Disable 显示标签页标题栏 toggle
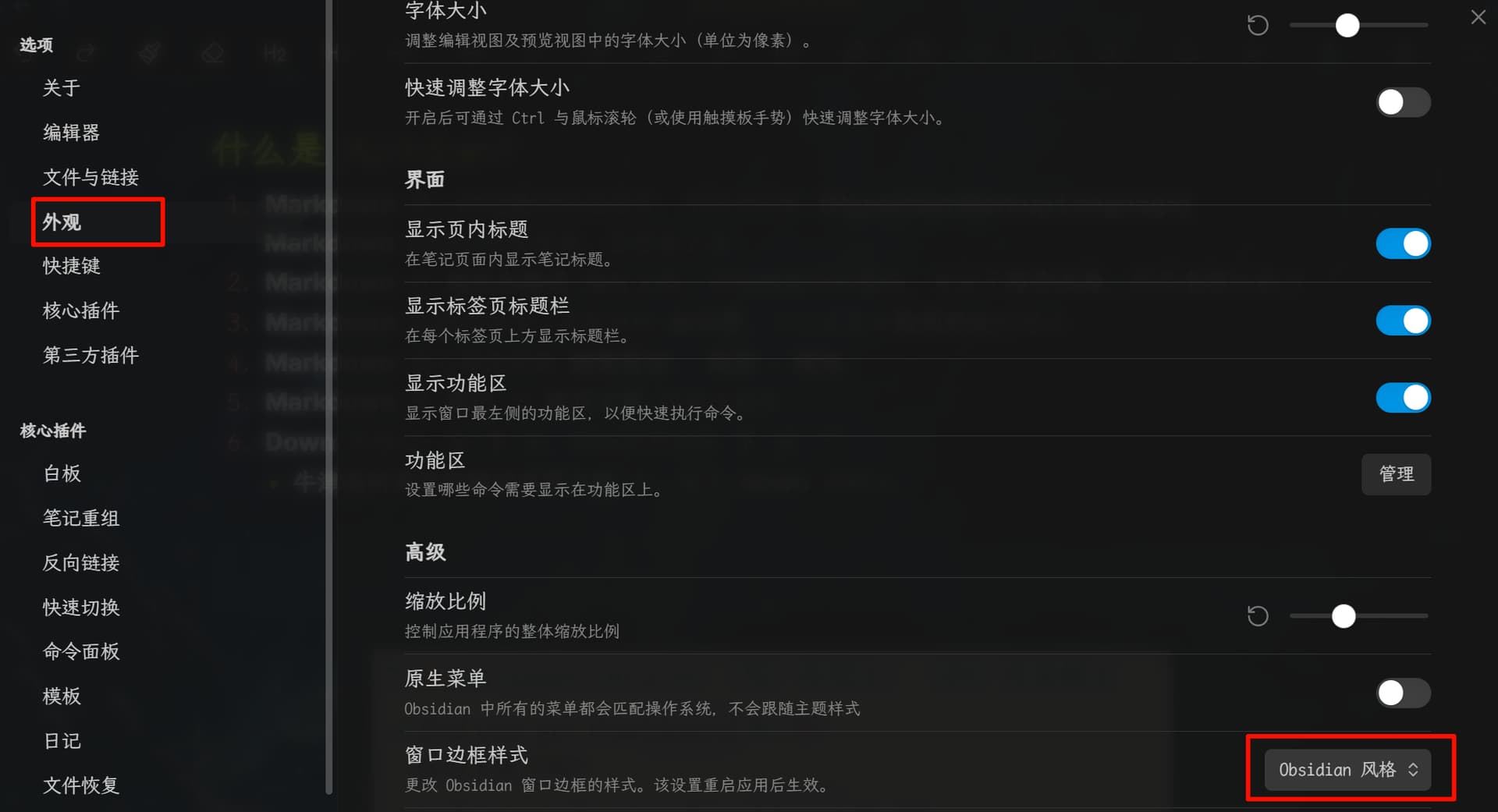 coord(1402,321)
